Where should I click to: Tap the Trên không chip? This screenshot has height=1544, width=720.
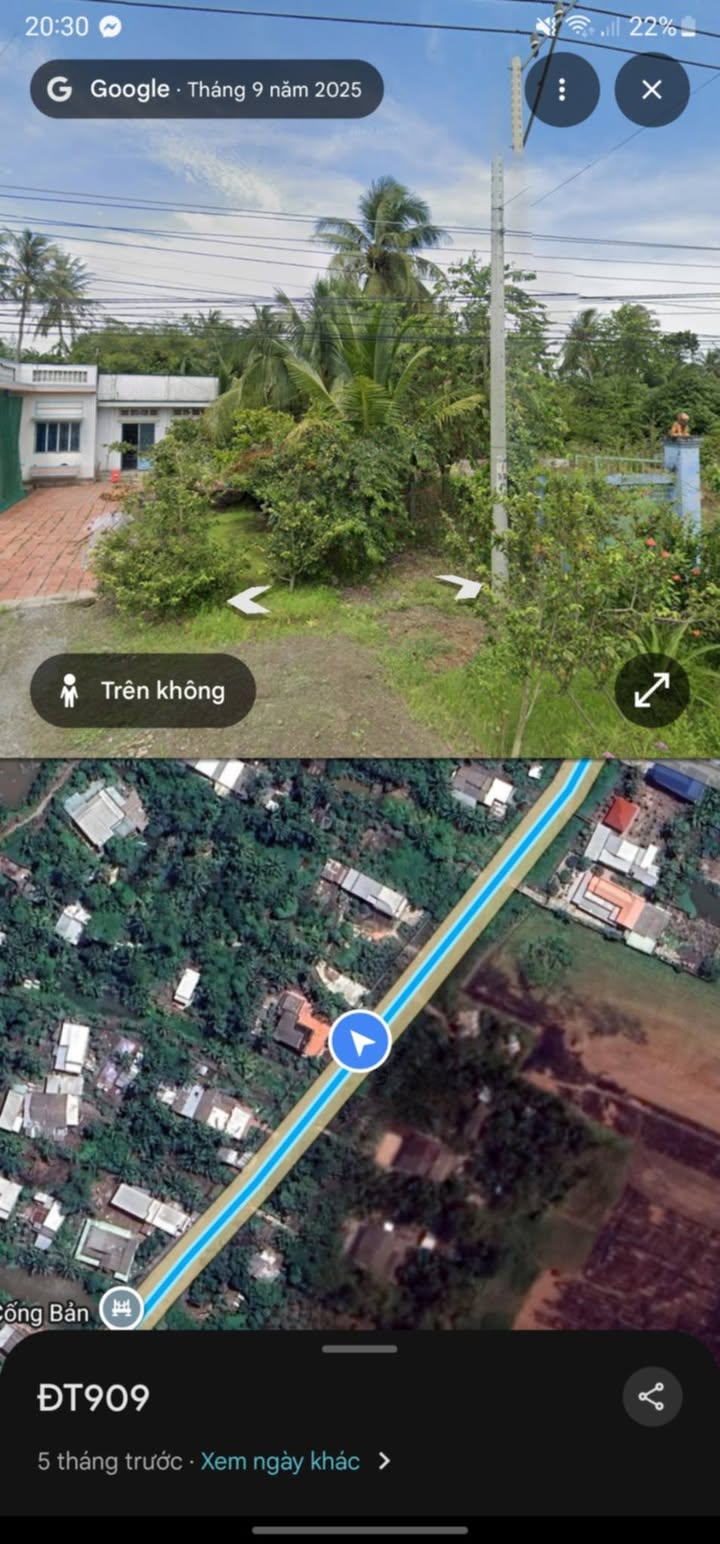pos(143,691)
